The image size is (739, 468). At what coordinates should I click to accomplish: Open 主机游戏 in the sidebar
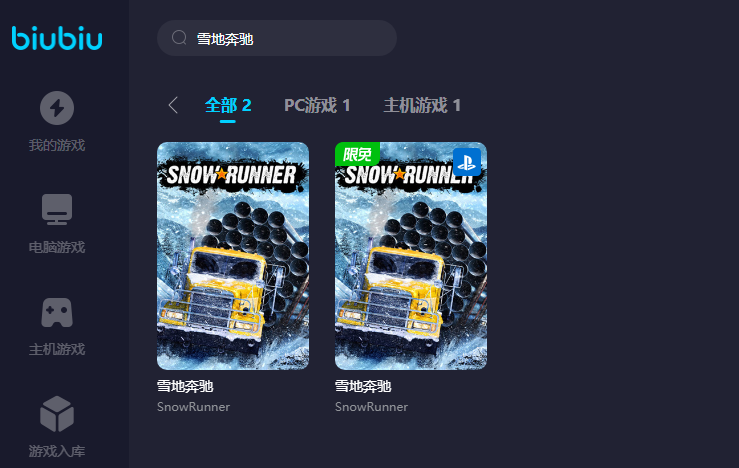[57, 325]
